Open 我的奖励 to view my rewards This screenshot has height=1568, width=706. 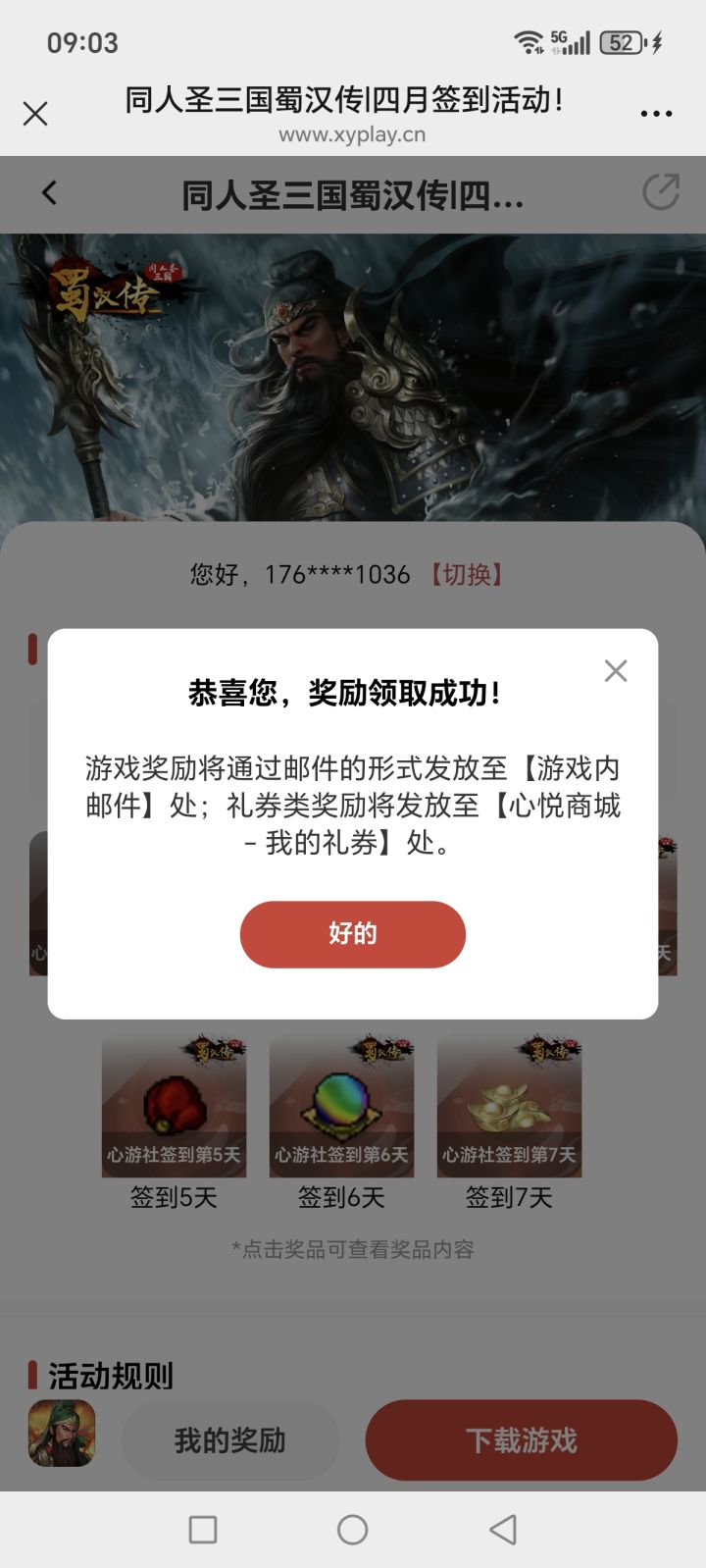click(230, 1438)
